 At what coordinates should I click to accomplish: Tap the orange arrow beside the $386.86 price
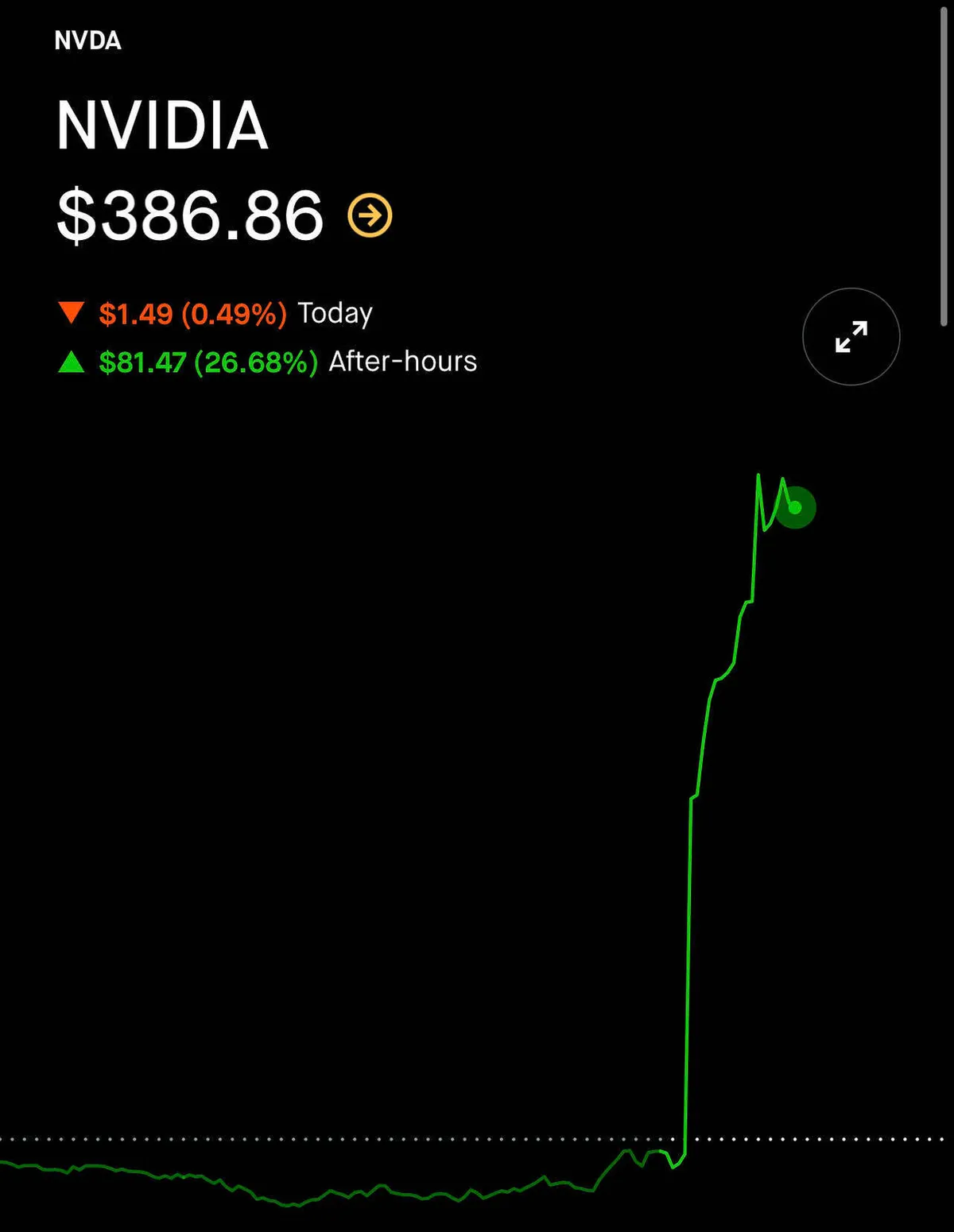click(370, 215)
